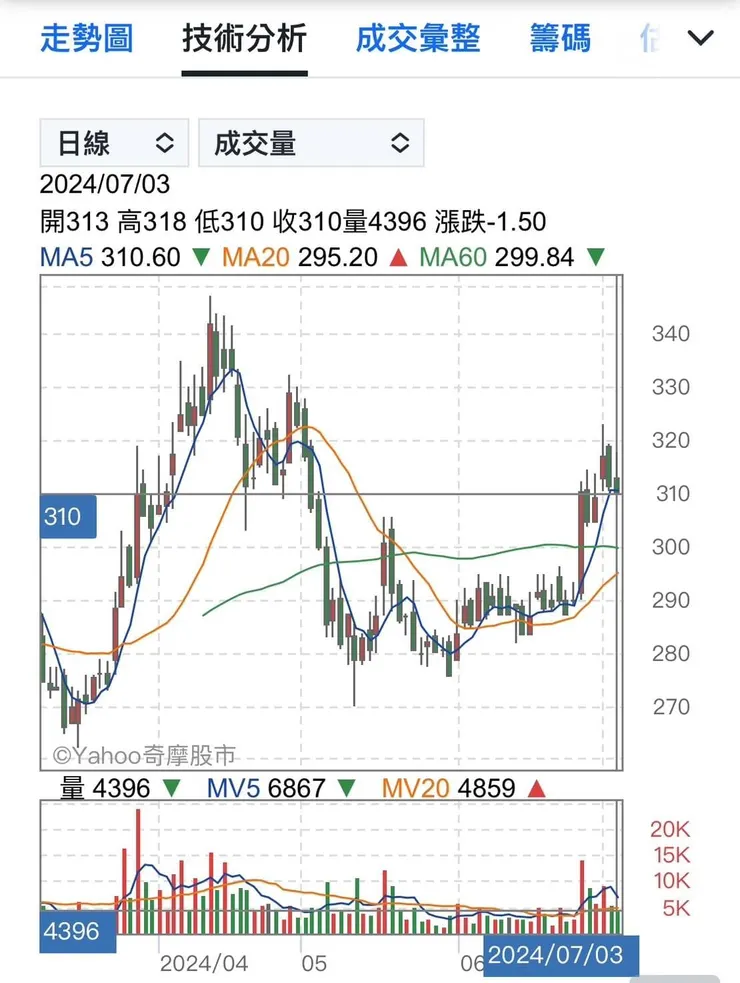Open the 日線 timeframe dropdown
Image resolution: width=740 pixels, height=983 pixels.
tap(113, 142)
